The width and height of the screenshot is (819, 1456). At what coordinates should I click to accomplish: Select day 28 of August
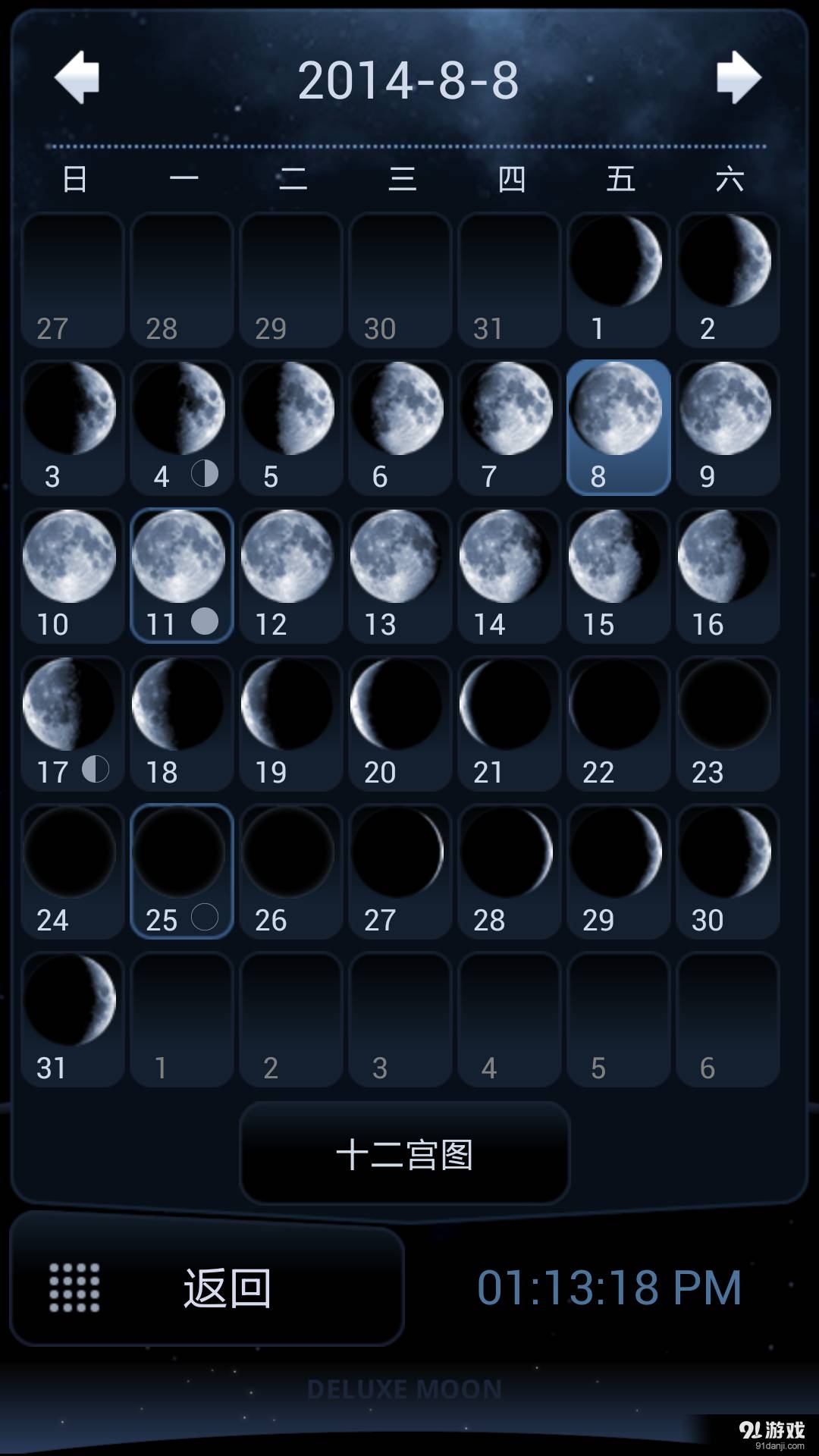[x=509, y=872]
